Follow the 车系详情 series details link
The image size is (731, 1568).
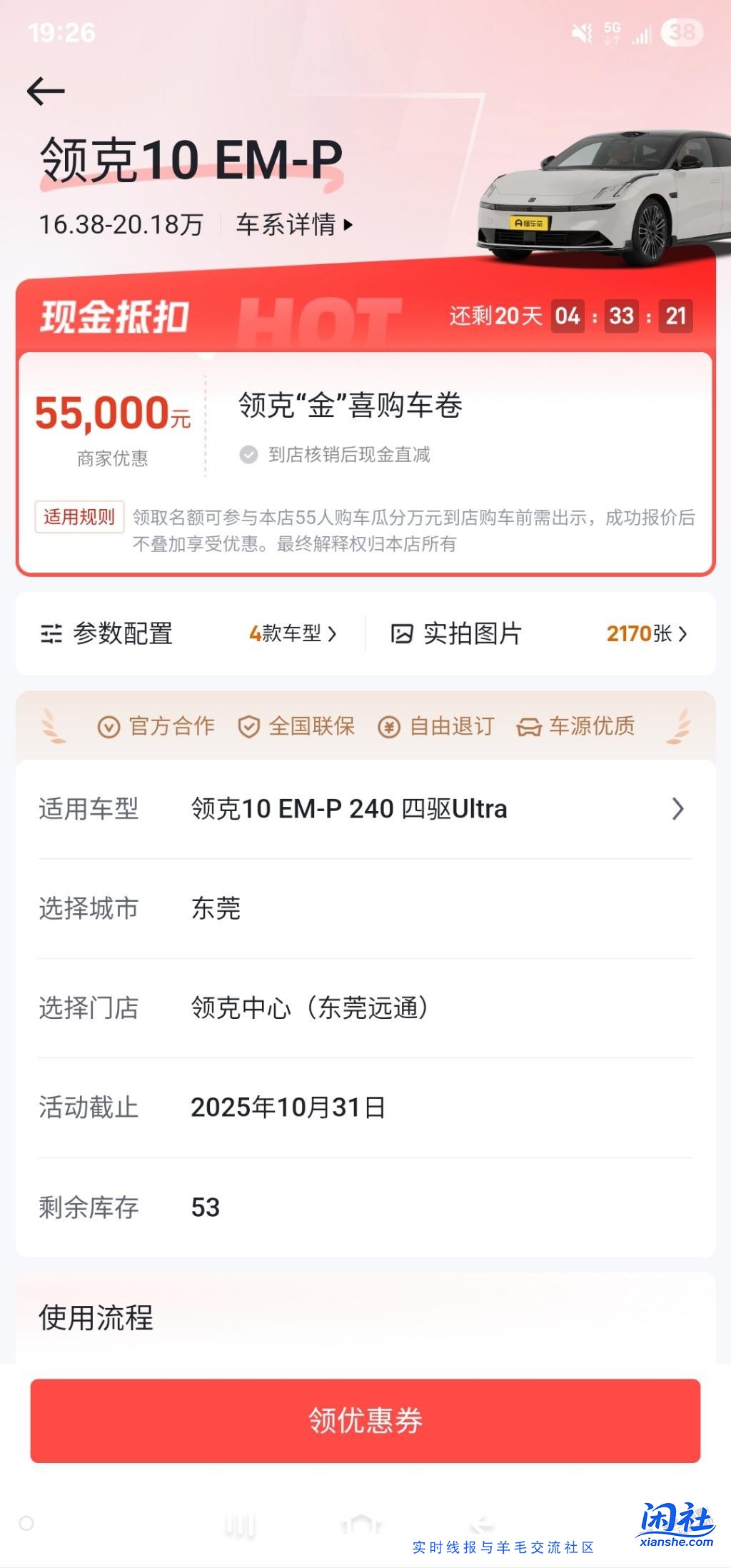pos(288,223)
